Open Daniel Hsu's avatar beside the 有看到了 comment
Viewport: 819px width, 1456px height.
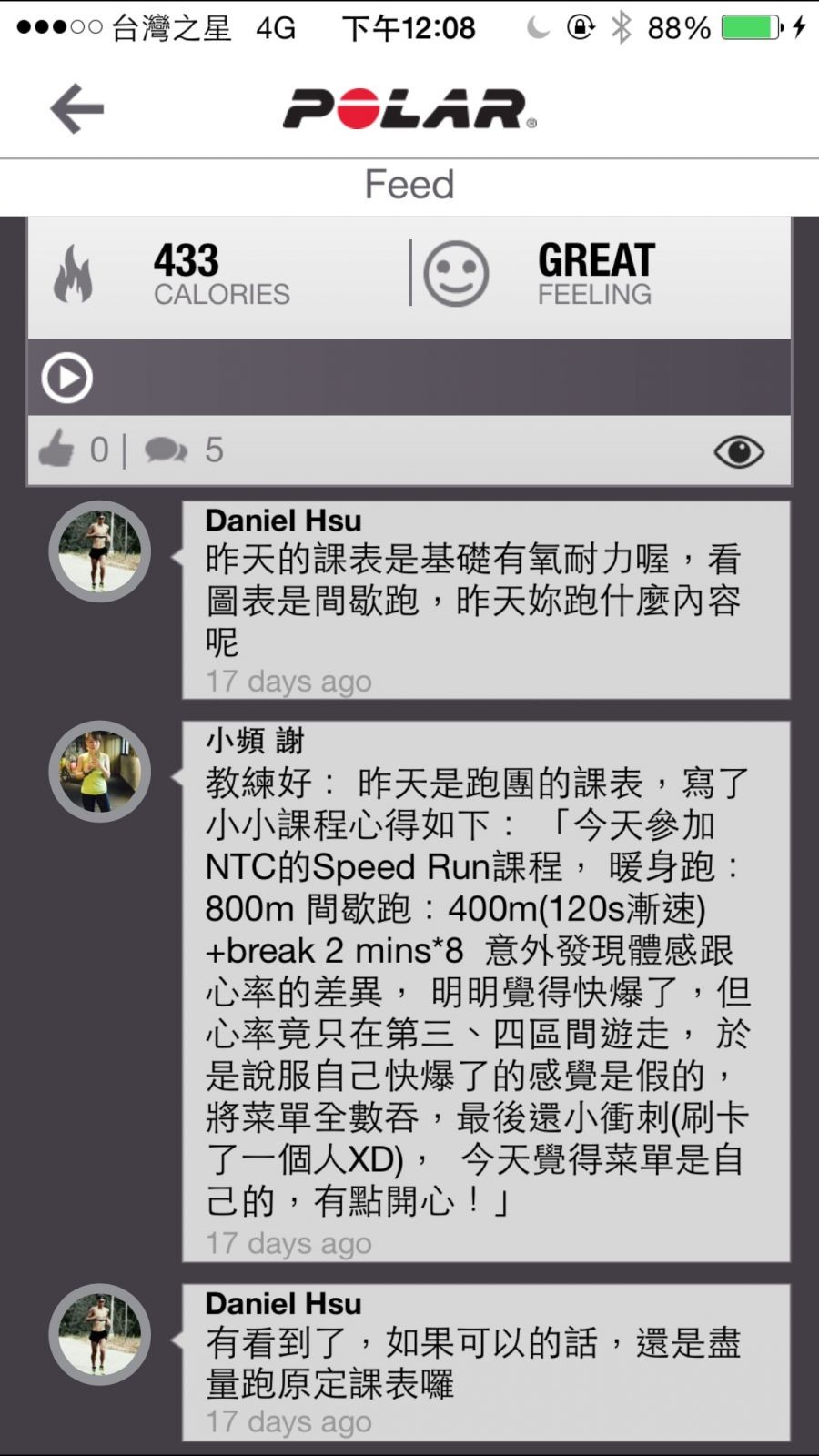(x=99, y=1334)
